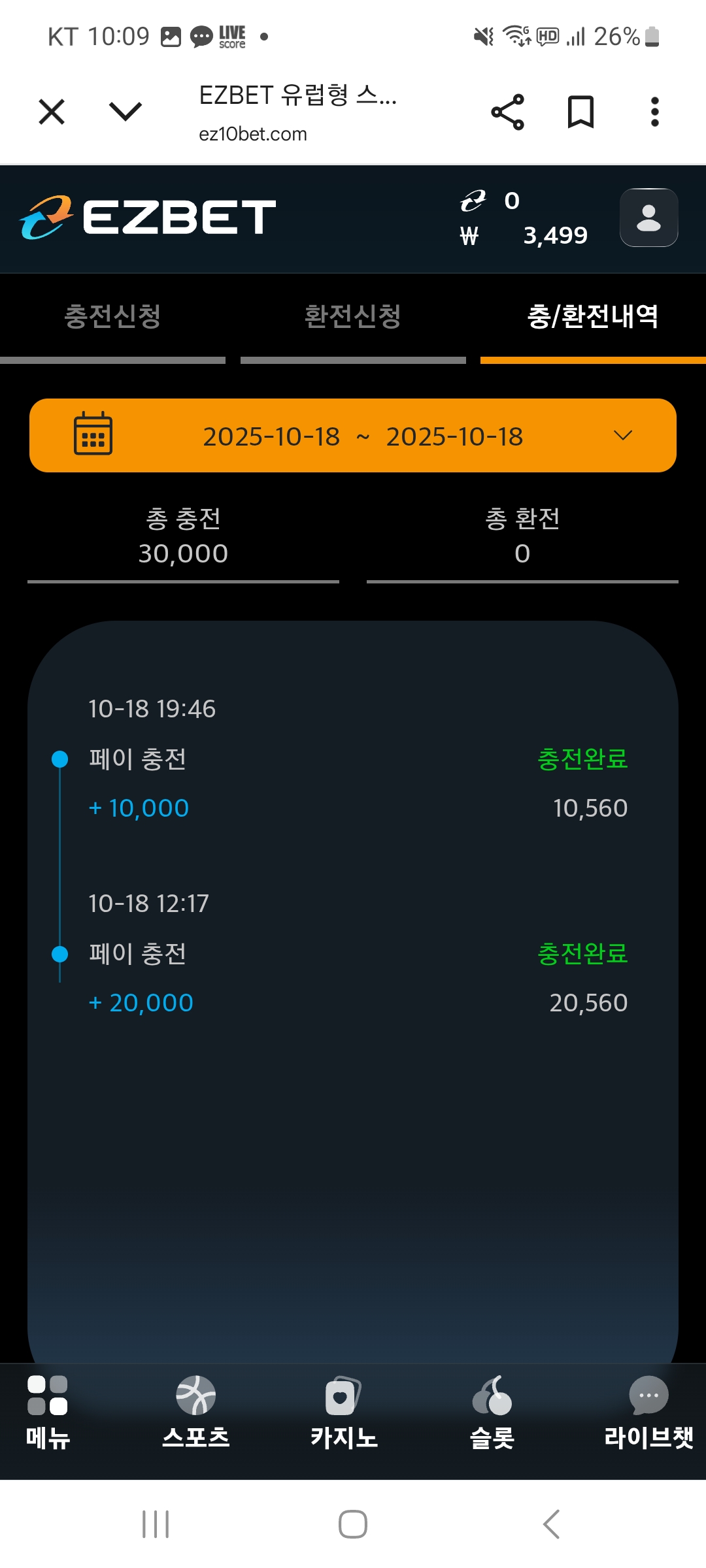Tap the system home button
This screenshot has height=1568, width=706.
pyautogui.click(x=353, y=1524)
